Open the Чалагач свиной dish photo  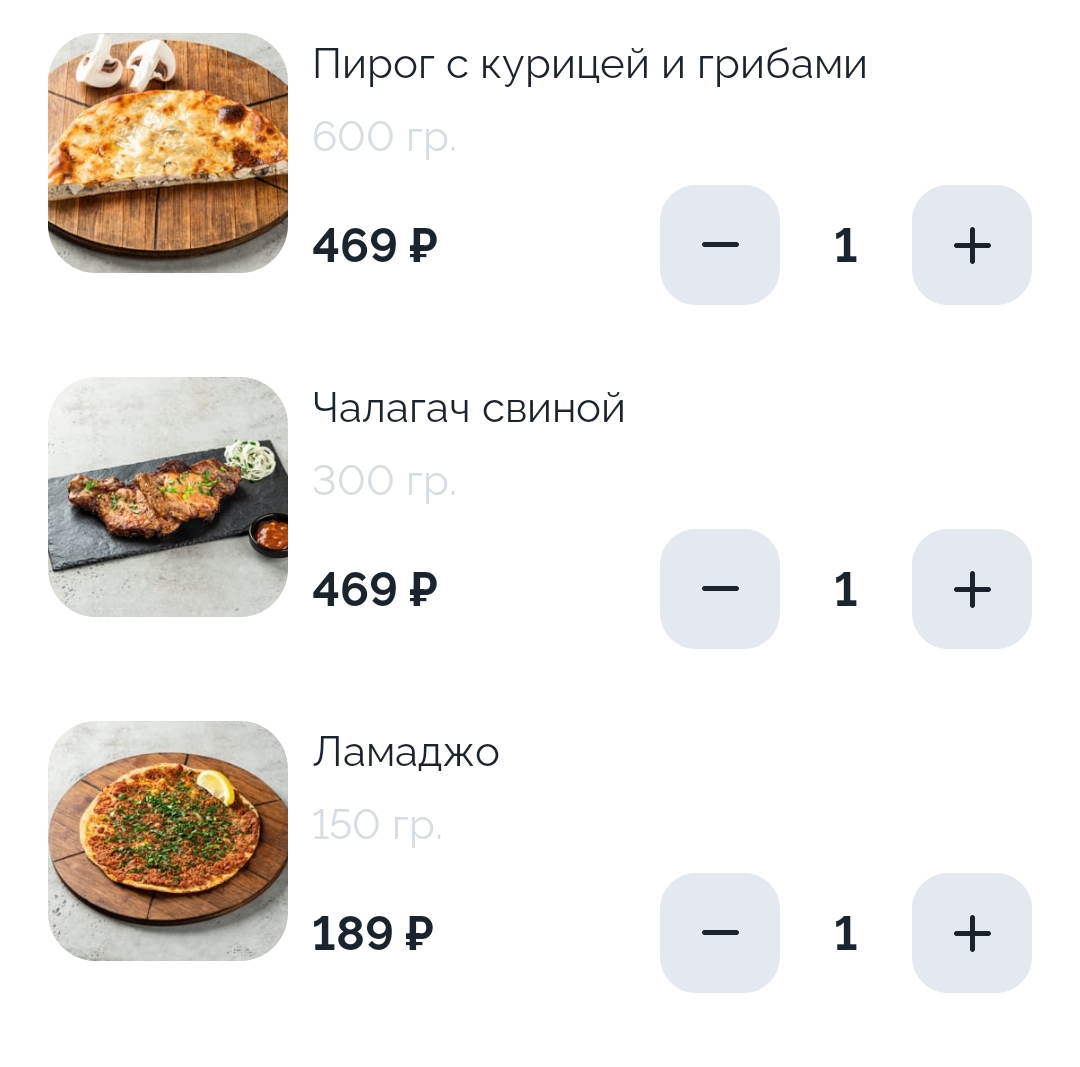coord(168,497)
